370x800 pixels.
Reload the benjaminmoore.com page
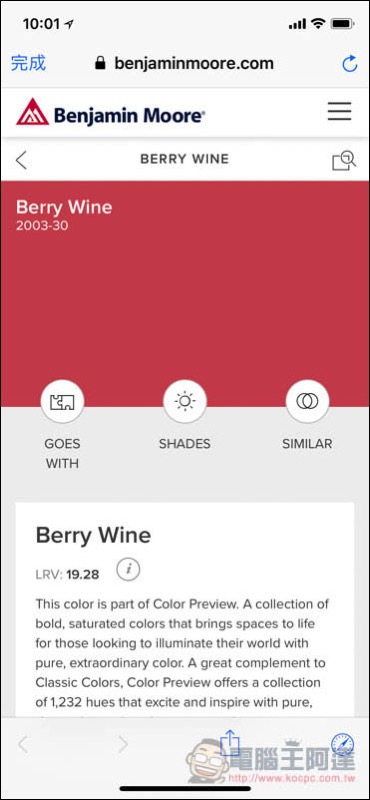click(x=350, y=63)
